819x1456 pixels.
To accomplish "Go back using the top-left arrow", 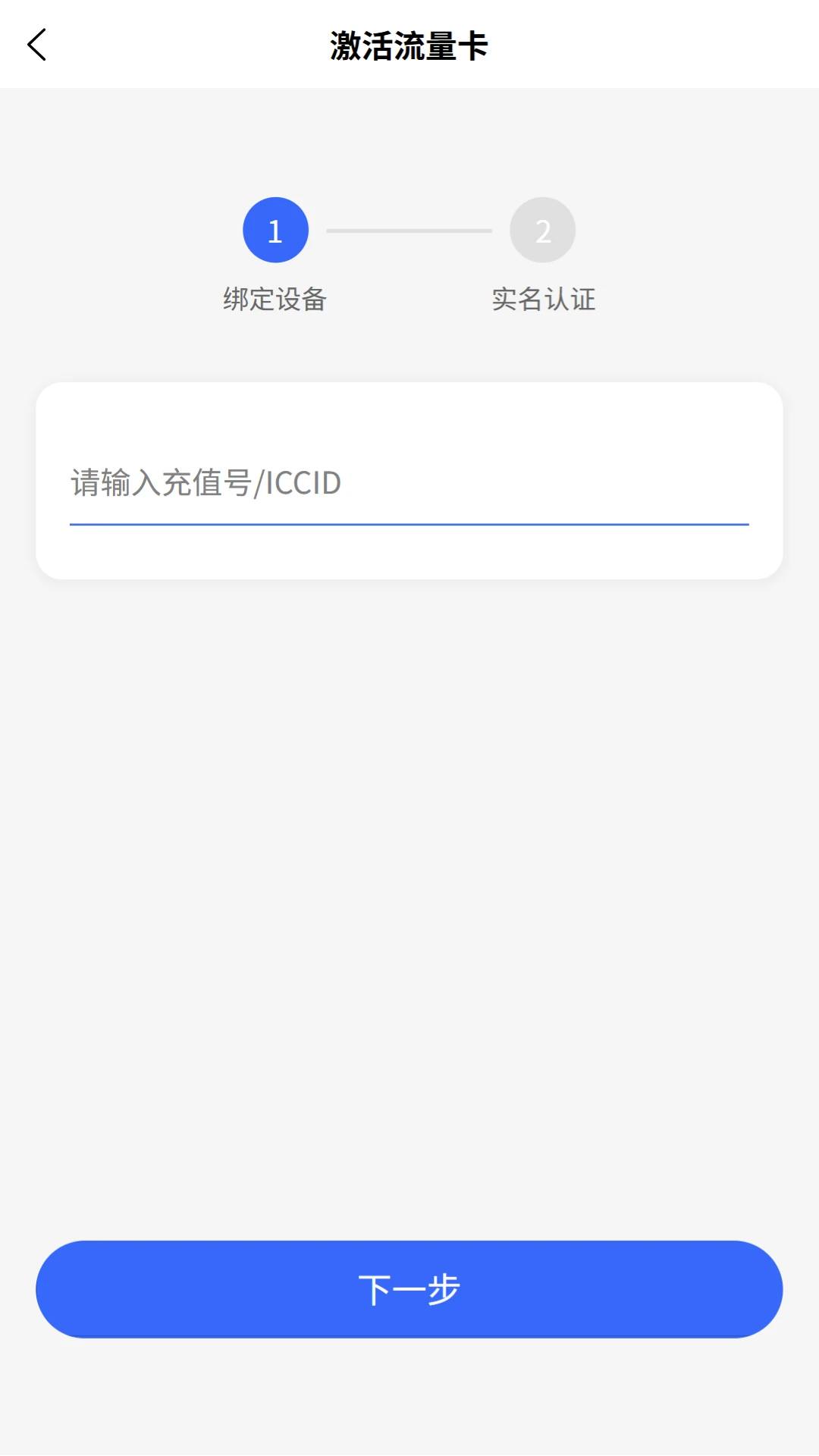I will pyautogui.click(x=37, y=45).
